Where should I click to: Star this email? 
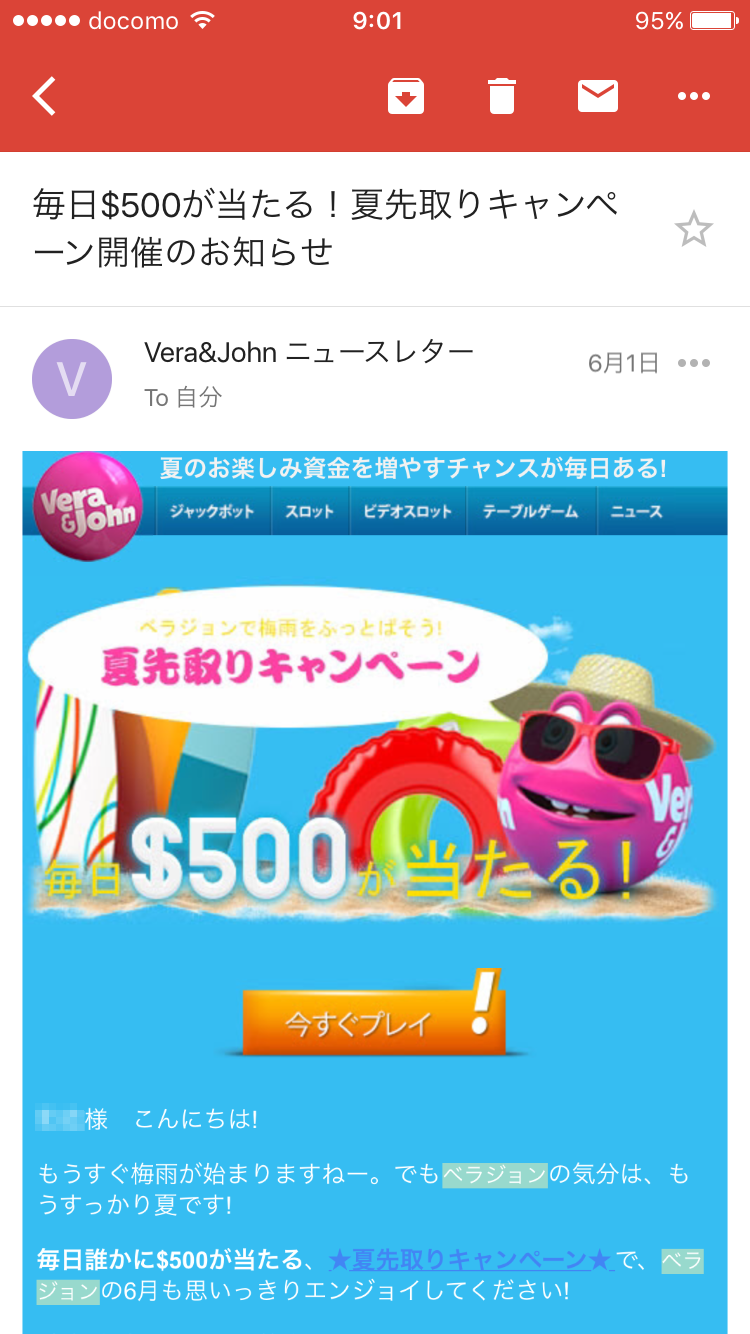(x=694, y=230)
